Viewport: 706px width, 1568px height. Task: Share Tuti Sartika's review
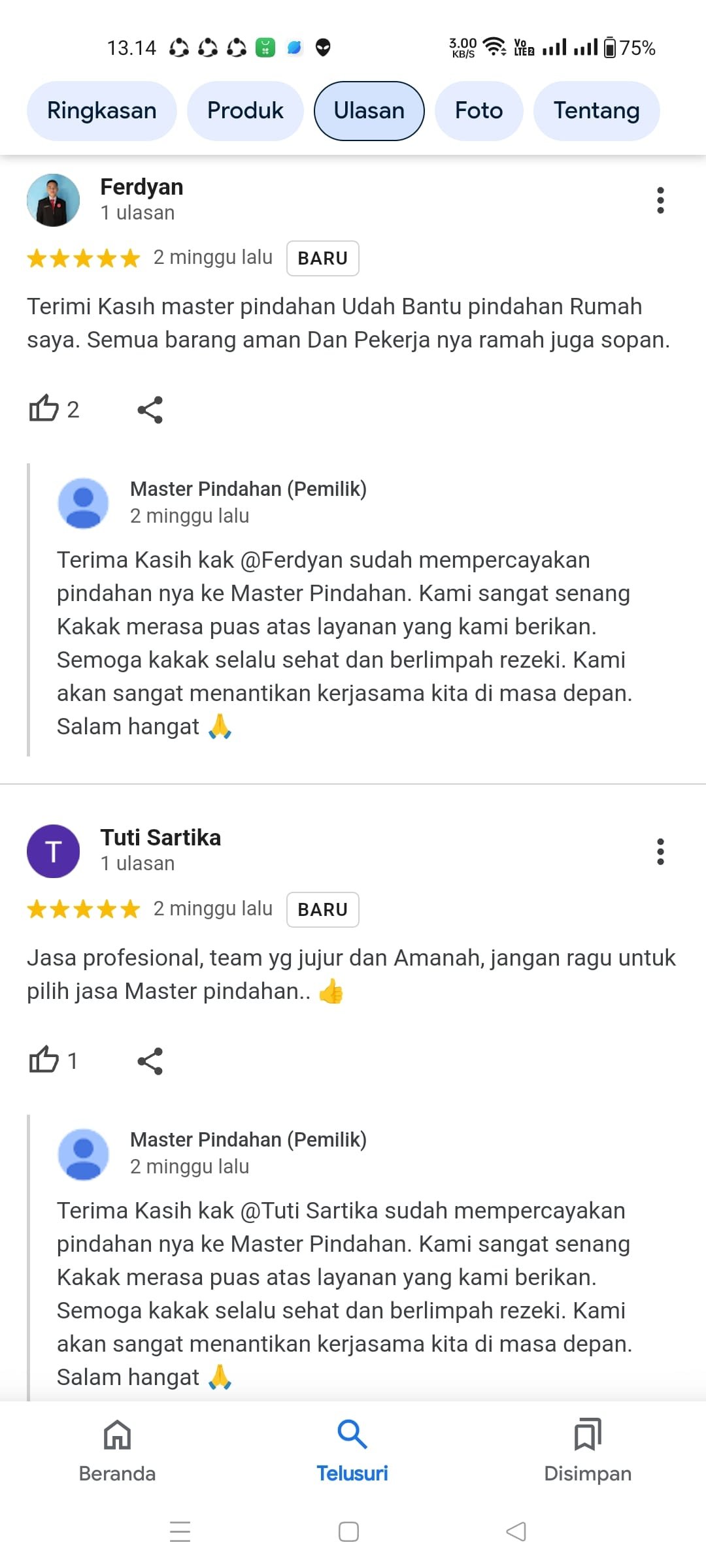[150, 1060]
